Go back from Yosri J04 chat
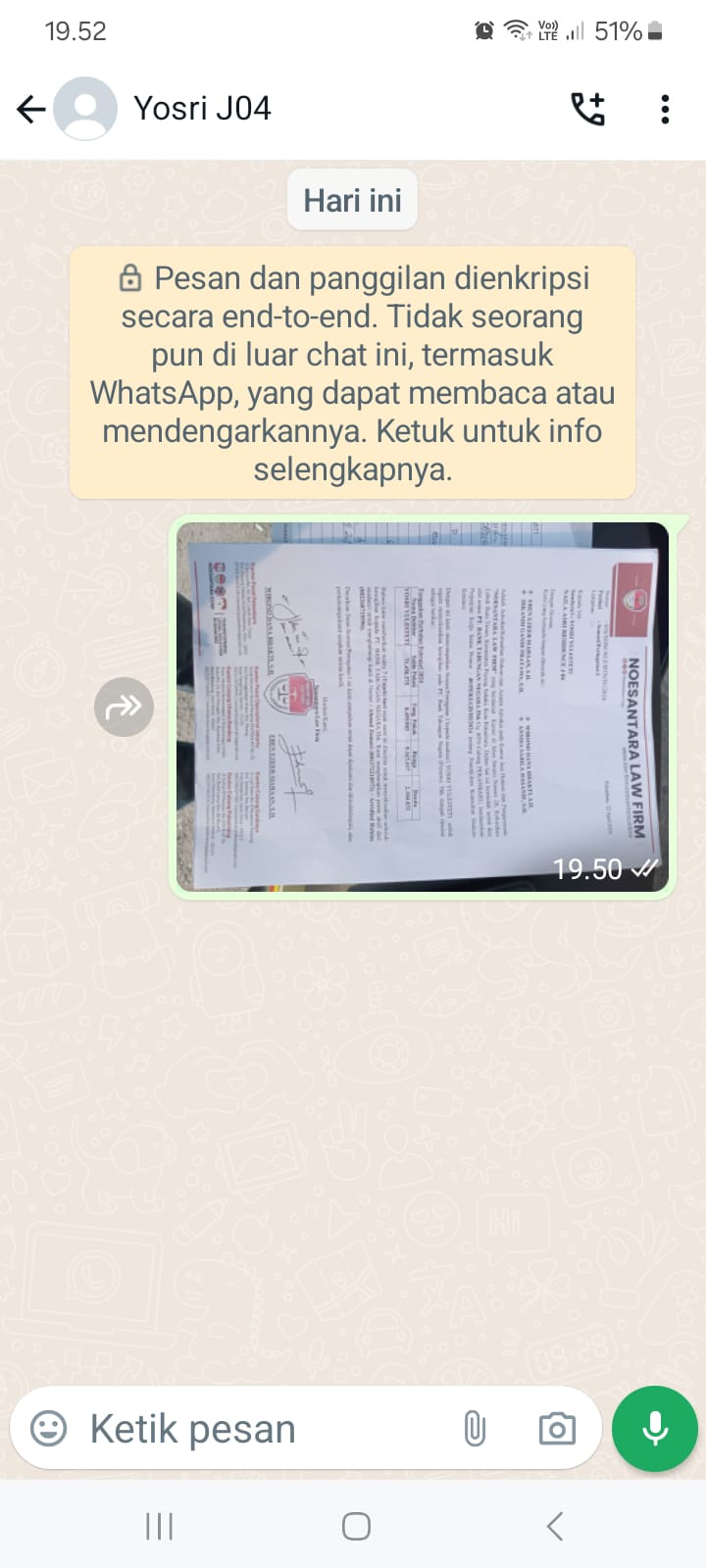The width and height of the screenshot is (706, 1568). tap(31, 109)
